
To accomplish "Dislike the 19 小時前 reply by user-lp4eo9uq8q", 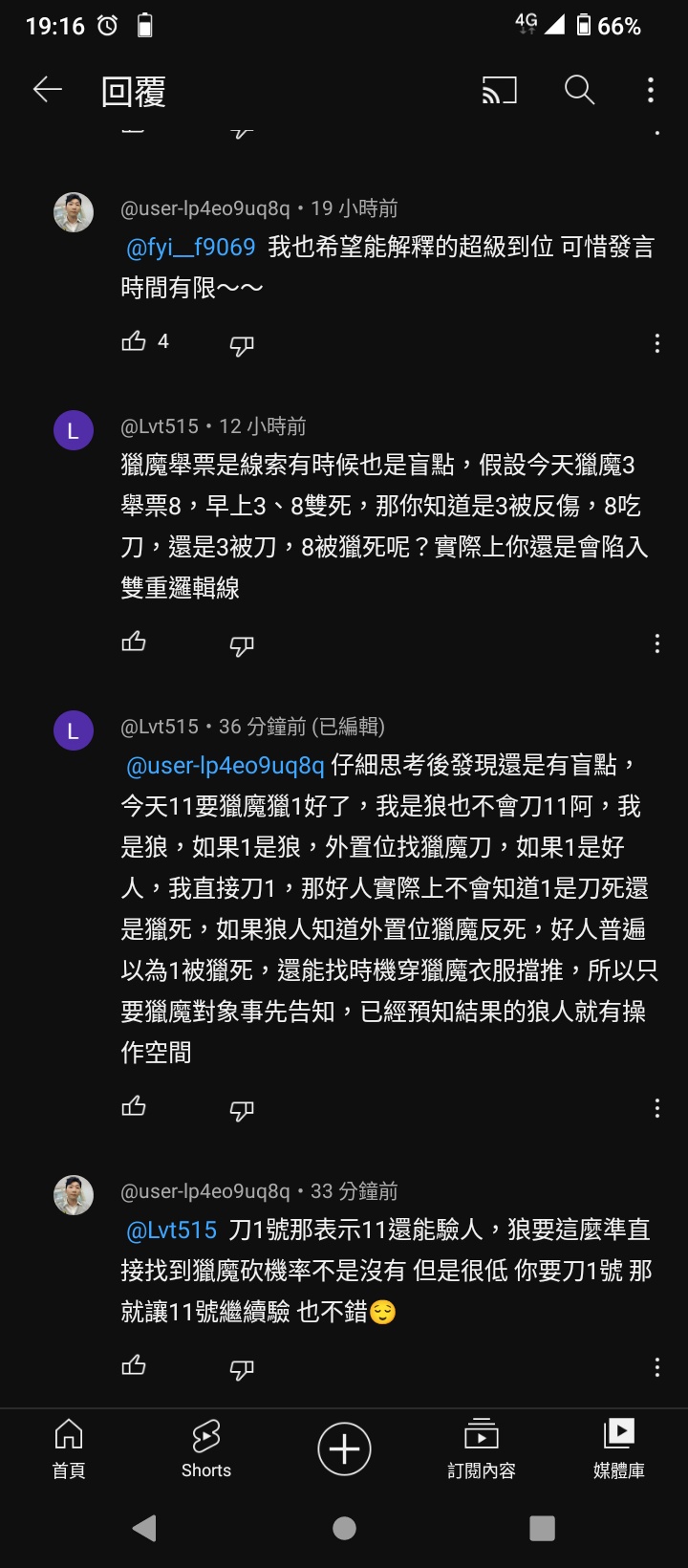I will tap(242, 345).
